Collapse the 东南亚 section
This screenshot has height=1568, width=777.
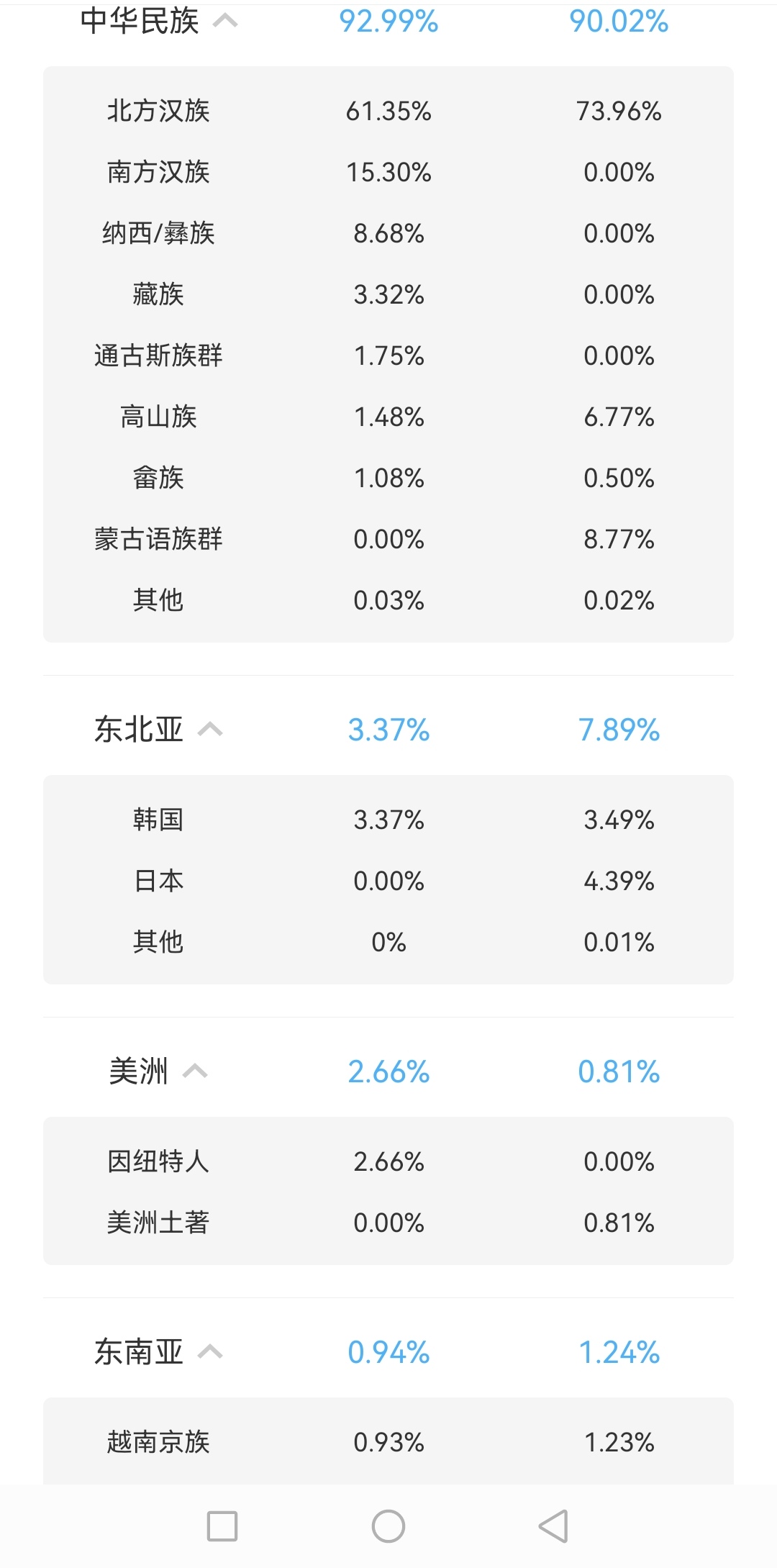pos(210,1352)
